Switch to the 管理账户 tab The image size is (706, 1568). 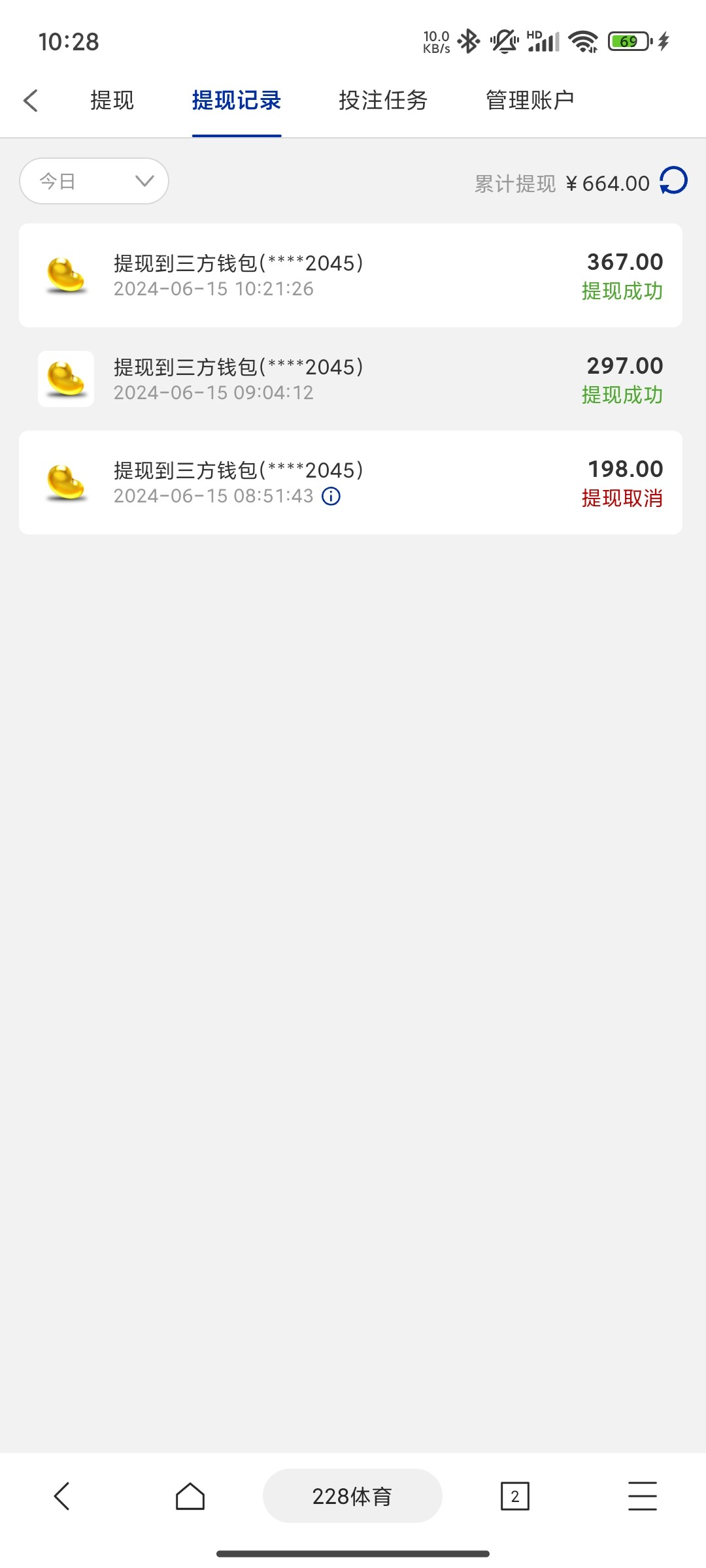(x=529, y=101)
